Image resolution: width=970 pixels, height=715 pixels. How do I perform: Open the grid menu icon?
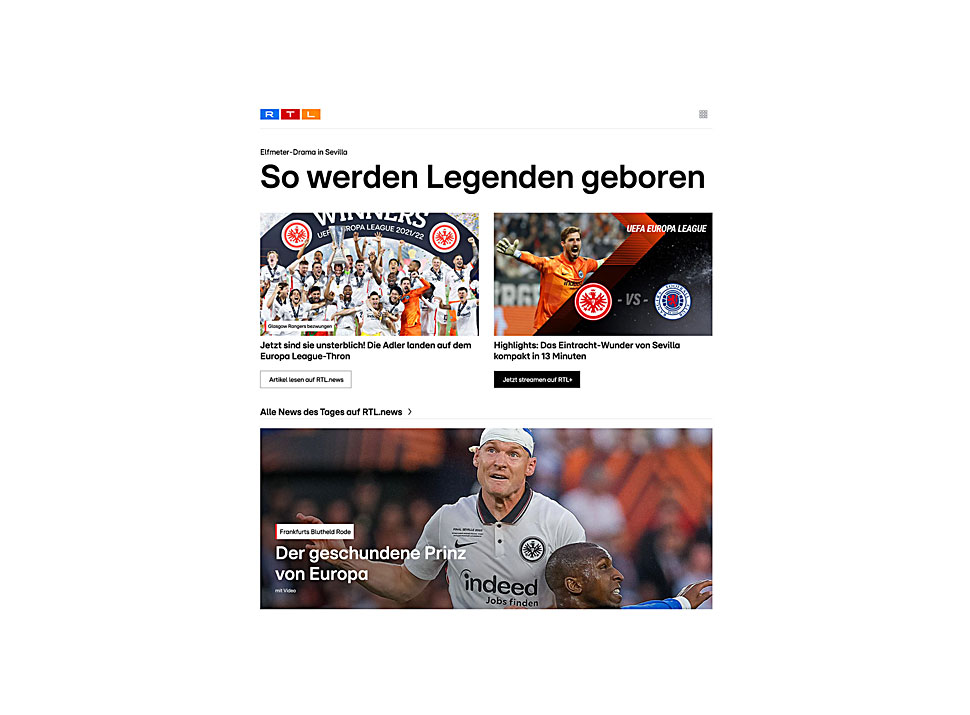pos(703,114)
